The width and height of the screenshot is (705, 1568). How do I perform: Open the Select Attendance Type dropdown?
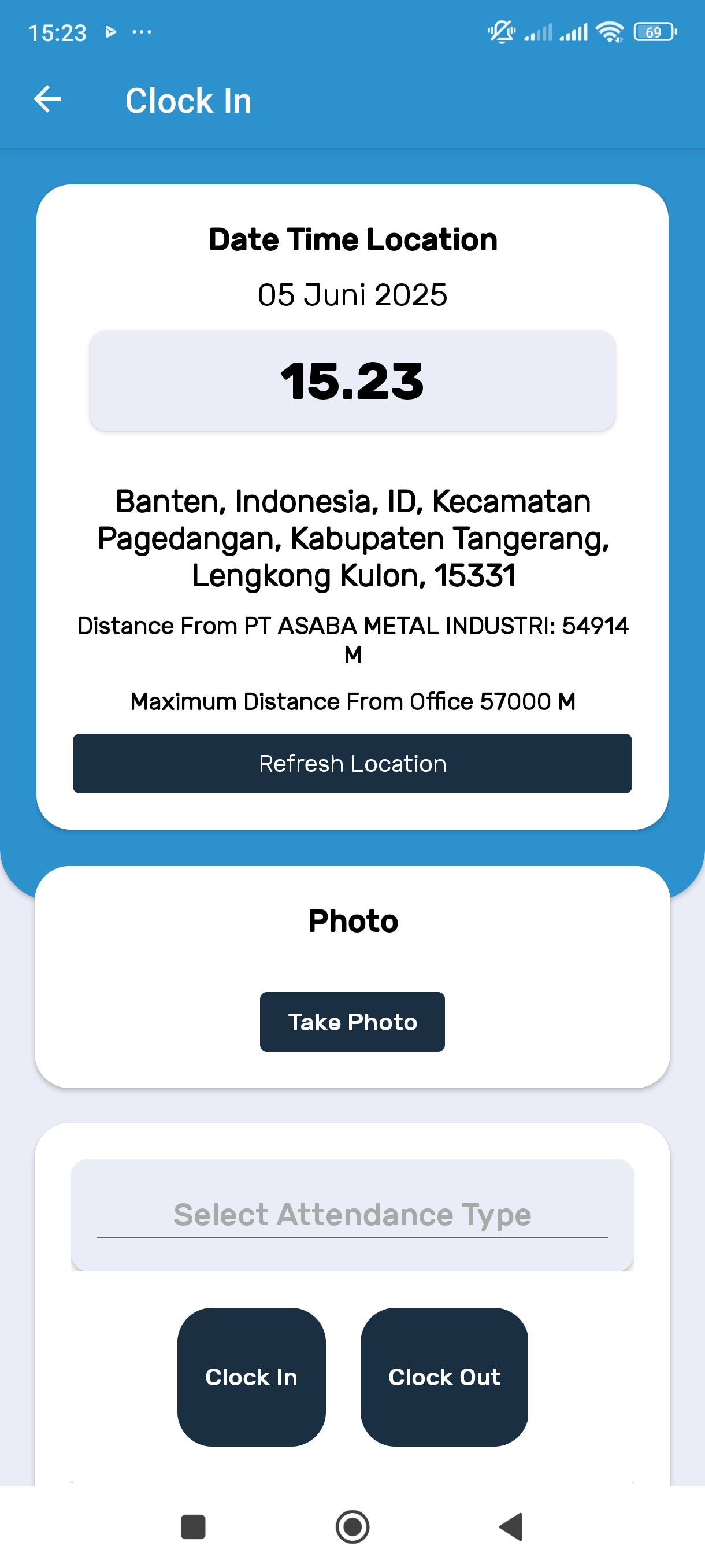[x=352, y=1215]
